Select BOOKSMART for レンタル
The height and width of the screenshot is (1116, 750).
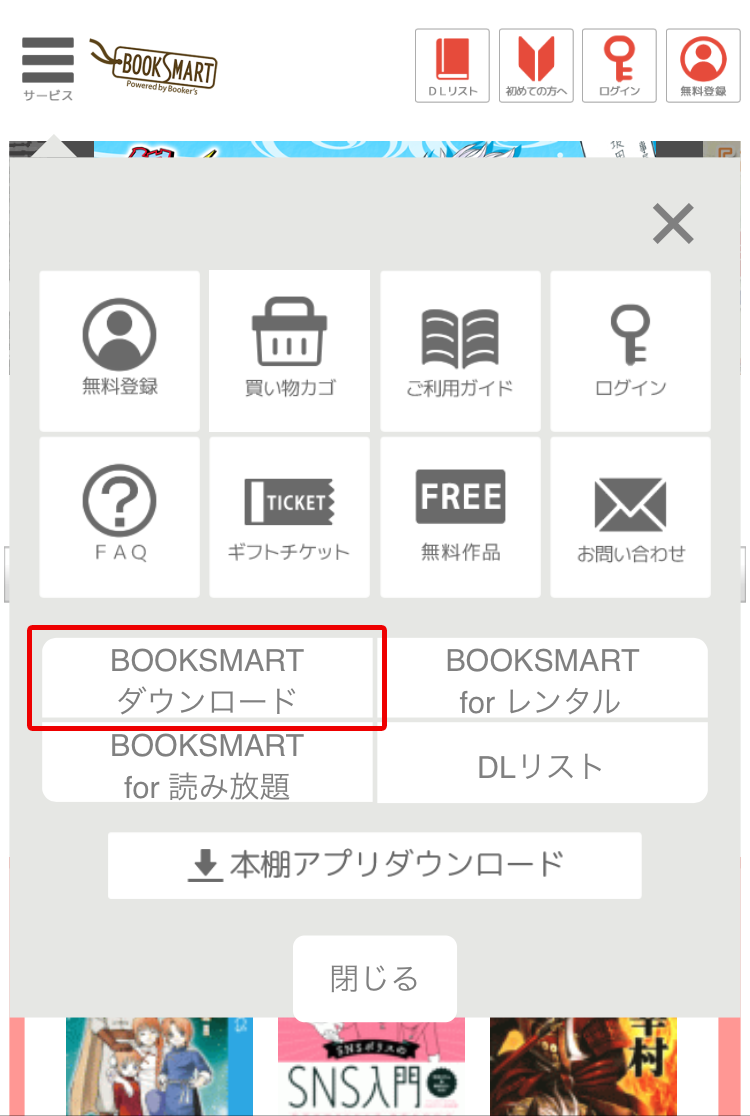(x=543, y=678)
